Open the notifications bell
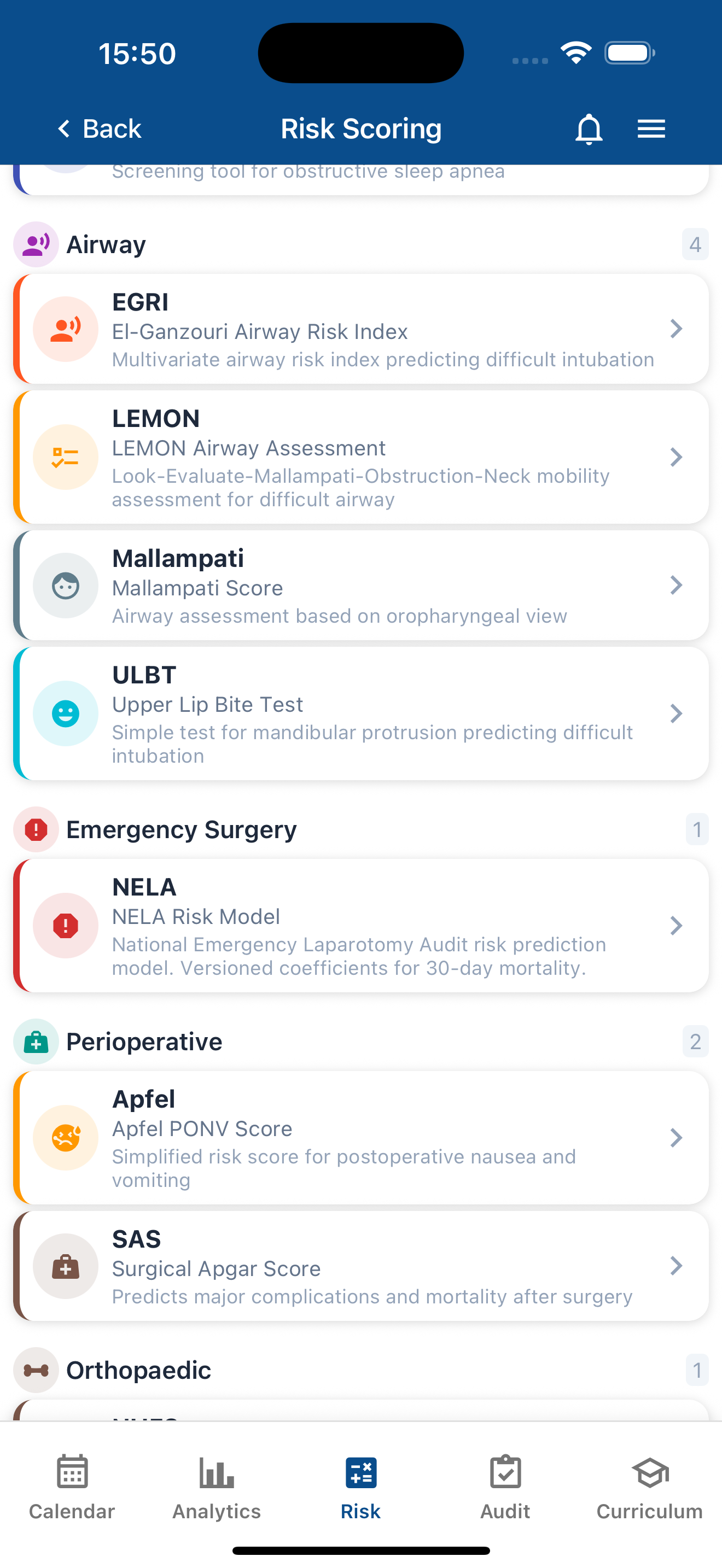The height and width of the screenshot is (1568, 722). [x=587, y=128]
